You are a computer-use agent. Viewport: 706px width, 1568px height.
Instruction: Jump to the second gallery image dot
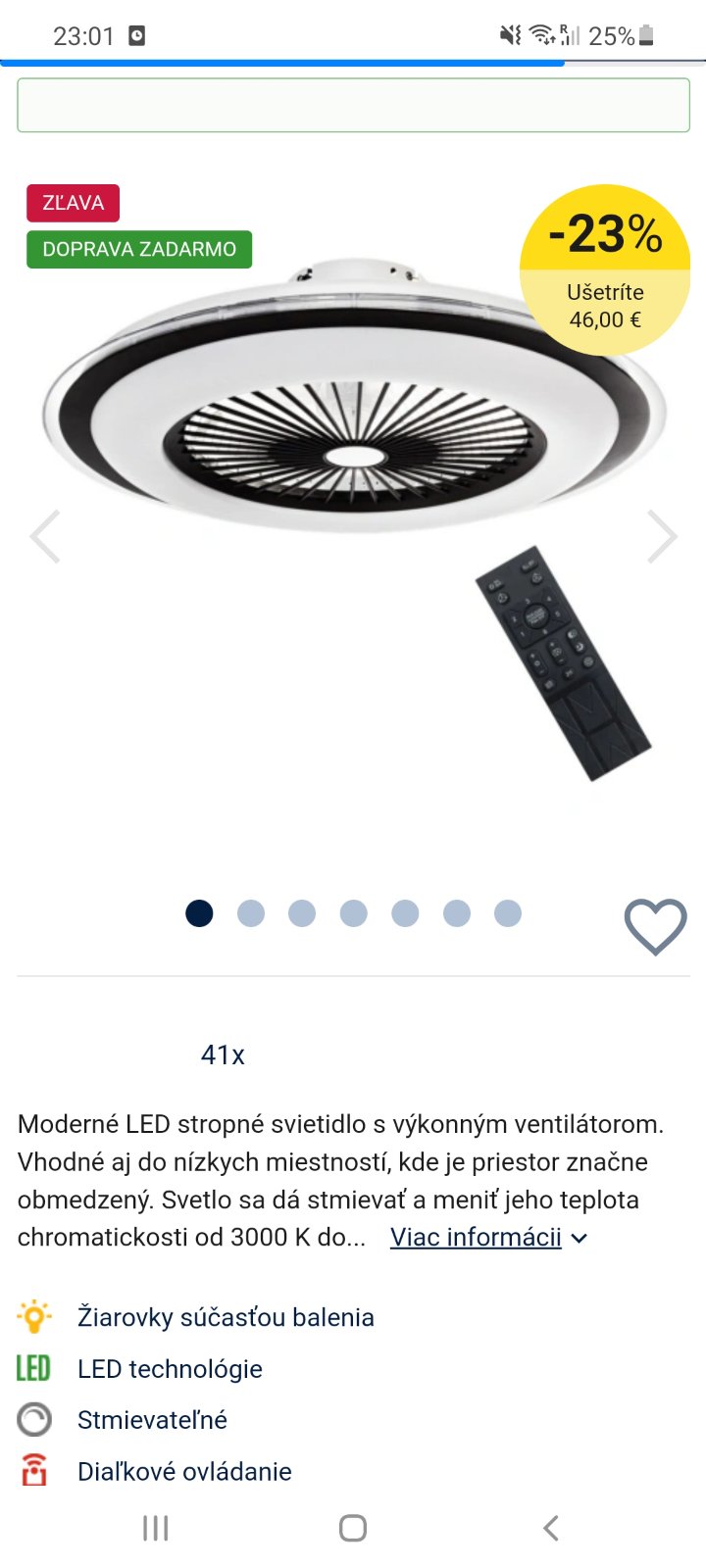coord(251,913)
